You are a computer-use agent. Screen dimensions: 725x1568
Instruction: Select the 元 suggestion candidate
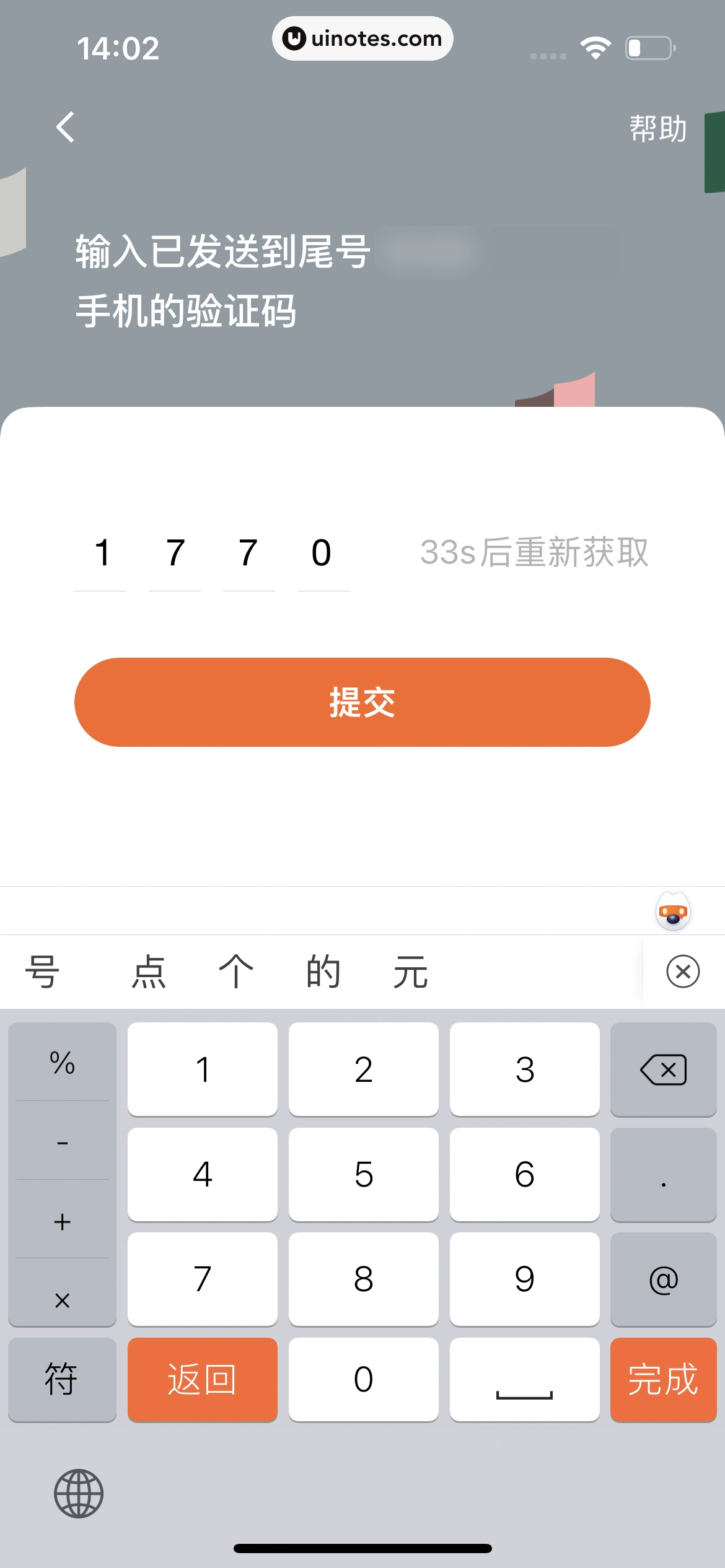(410, 971)
